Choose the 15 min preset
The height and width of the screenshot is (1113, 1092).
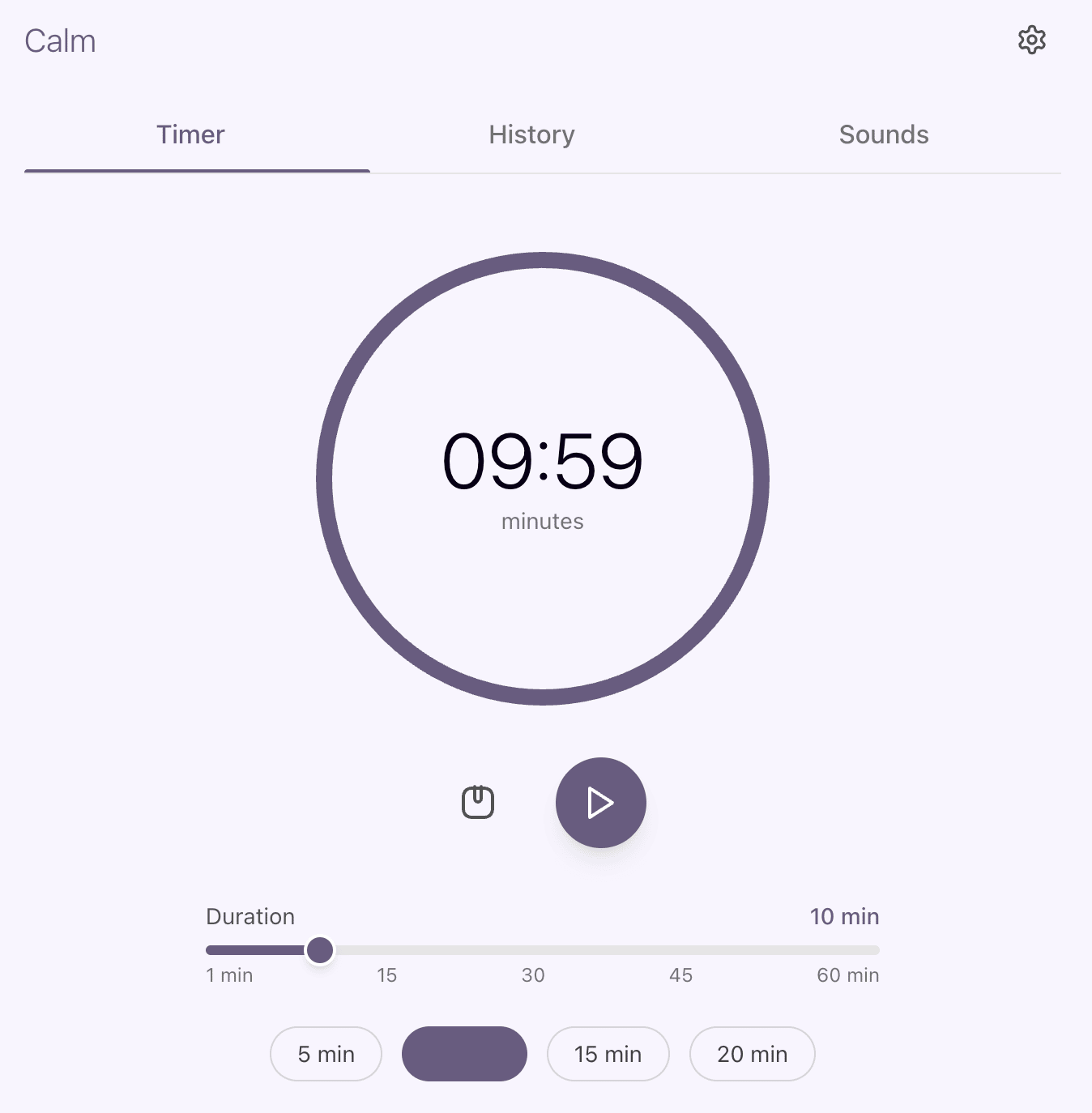click(x=608, y=1054)
